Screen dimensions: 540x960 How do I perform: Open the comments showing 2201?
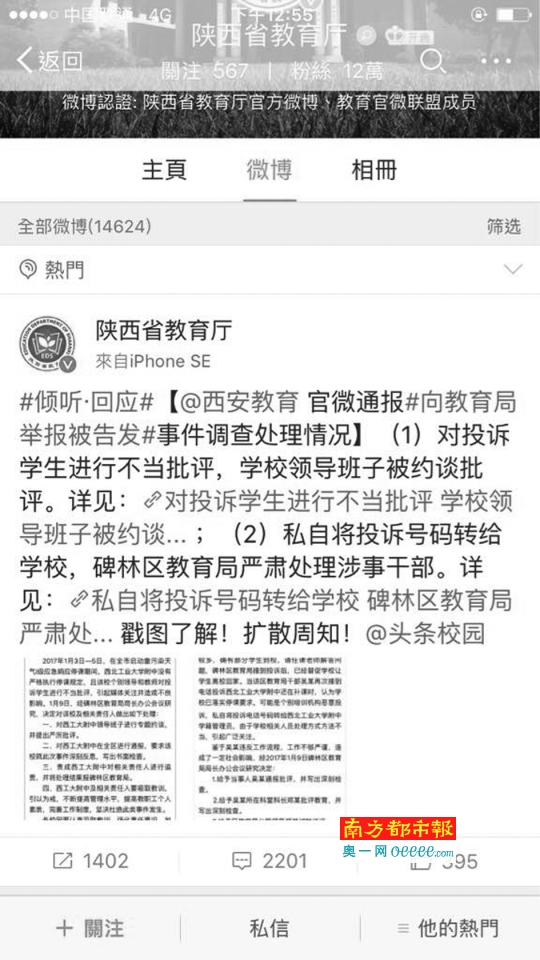pos(269,861)
